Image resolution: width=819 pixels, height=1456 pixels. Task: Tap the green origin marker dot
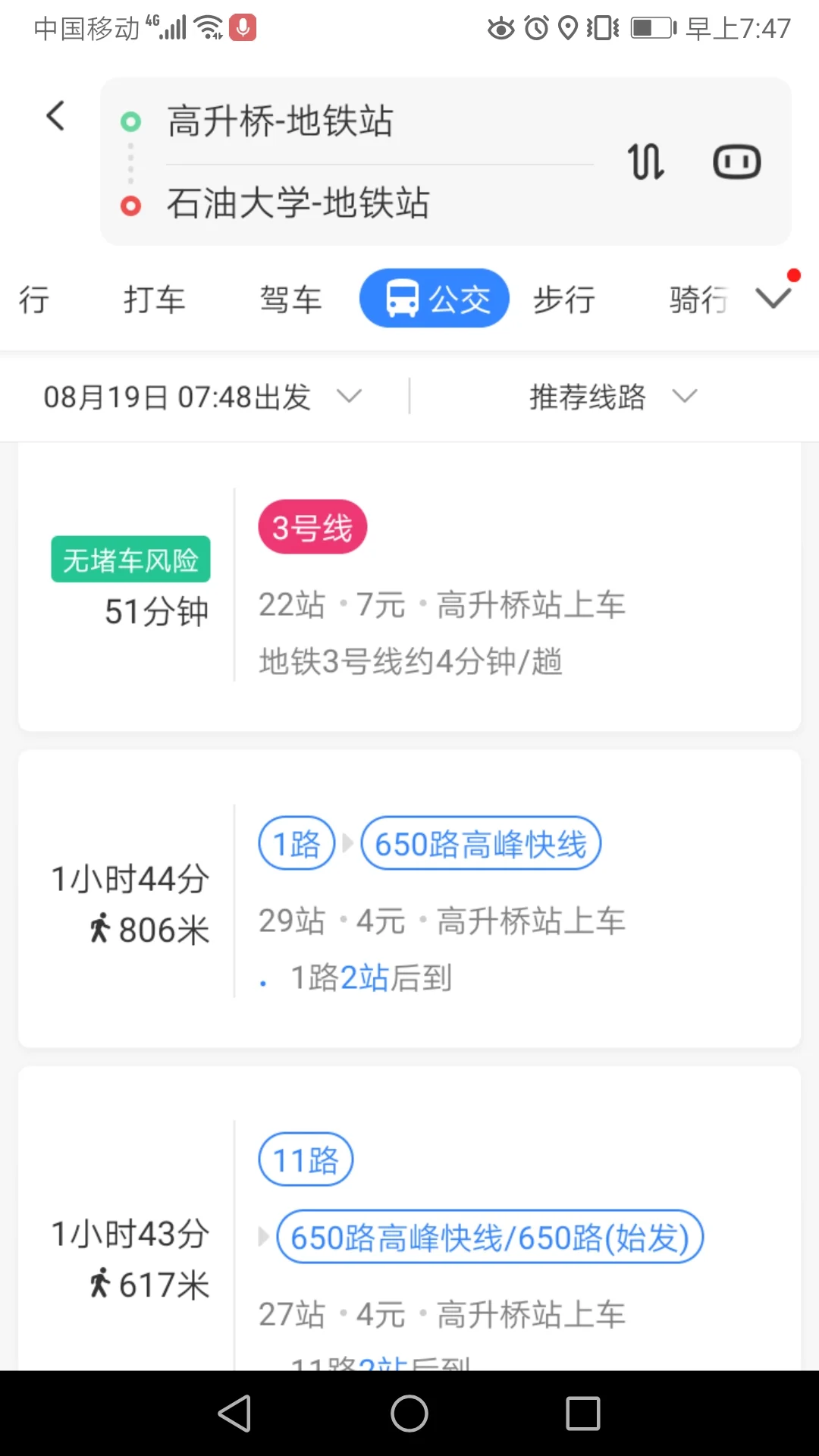[x=131, y=121]
